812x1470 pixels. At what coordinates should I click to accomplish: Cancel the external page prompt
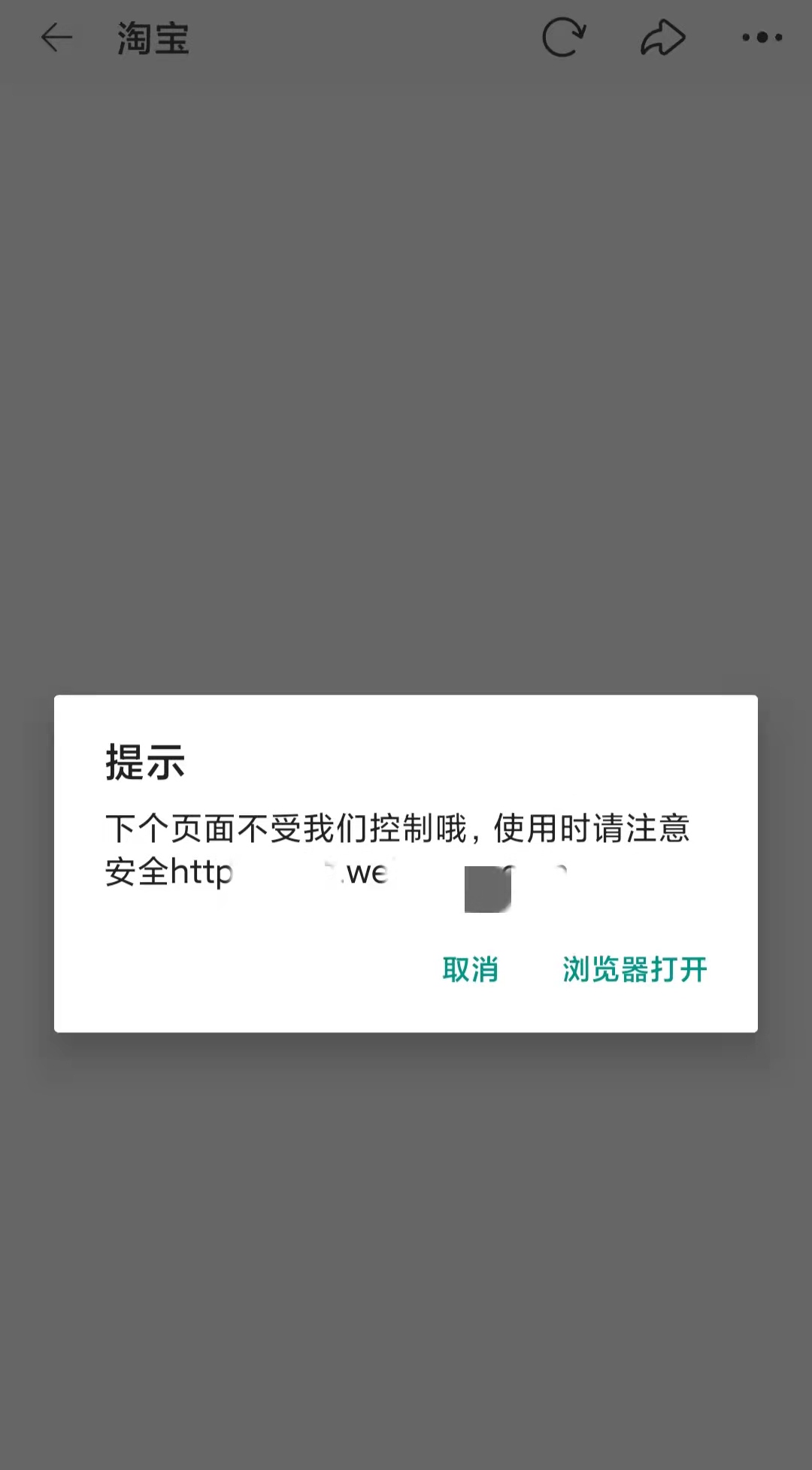(470, 970)
